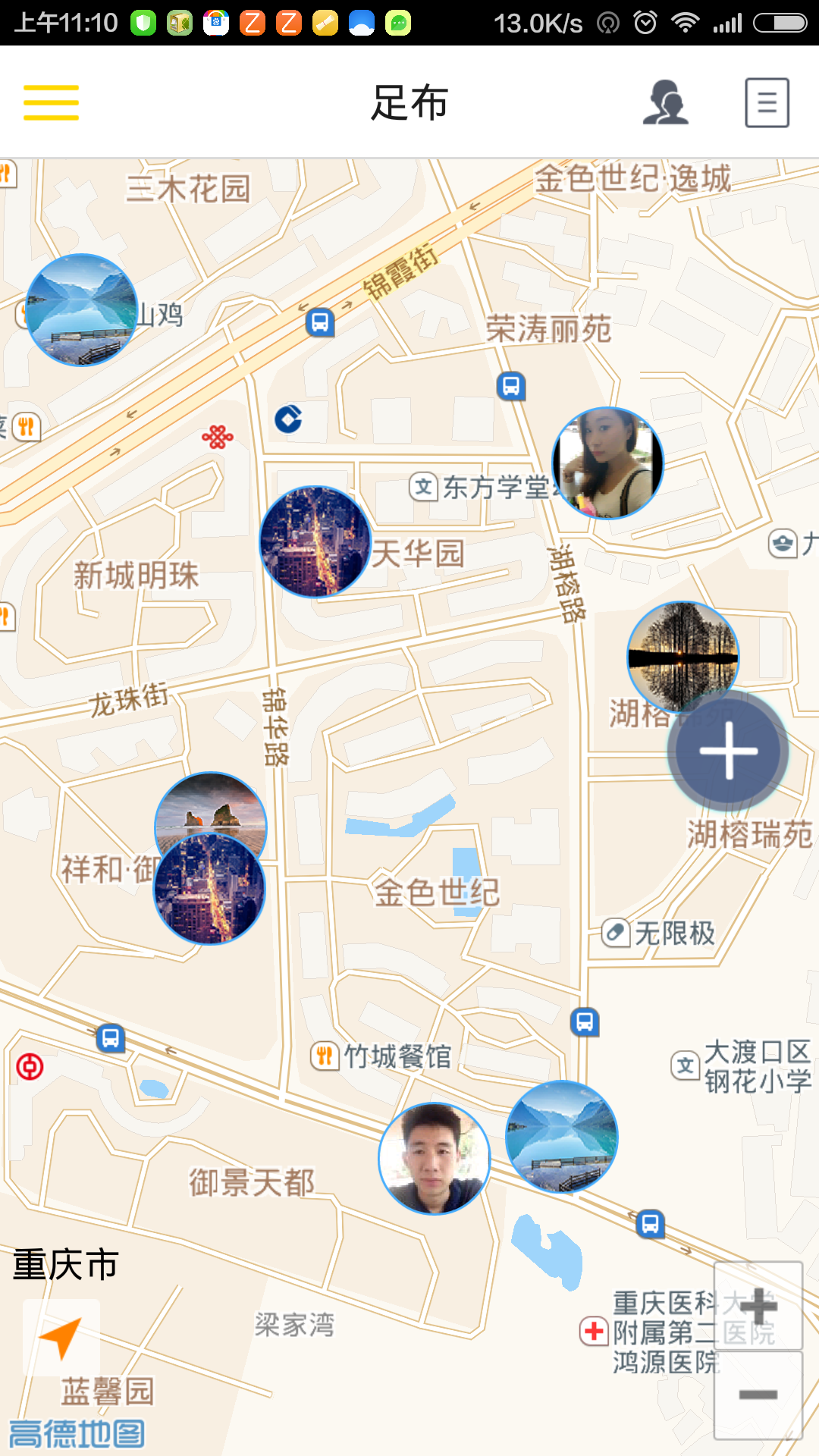Screen dimensions: 819x1456
Task: Open the list icon at top right
Action: (767, 102)
